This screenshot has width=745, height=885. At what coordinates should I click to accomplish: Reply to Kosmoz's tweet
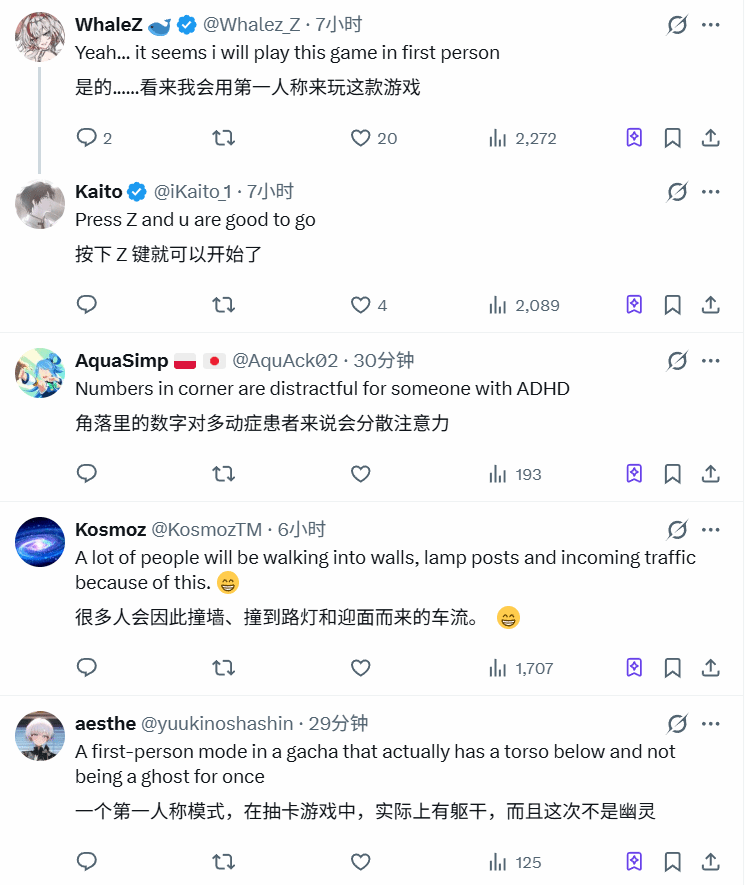(x=87, y=668)
